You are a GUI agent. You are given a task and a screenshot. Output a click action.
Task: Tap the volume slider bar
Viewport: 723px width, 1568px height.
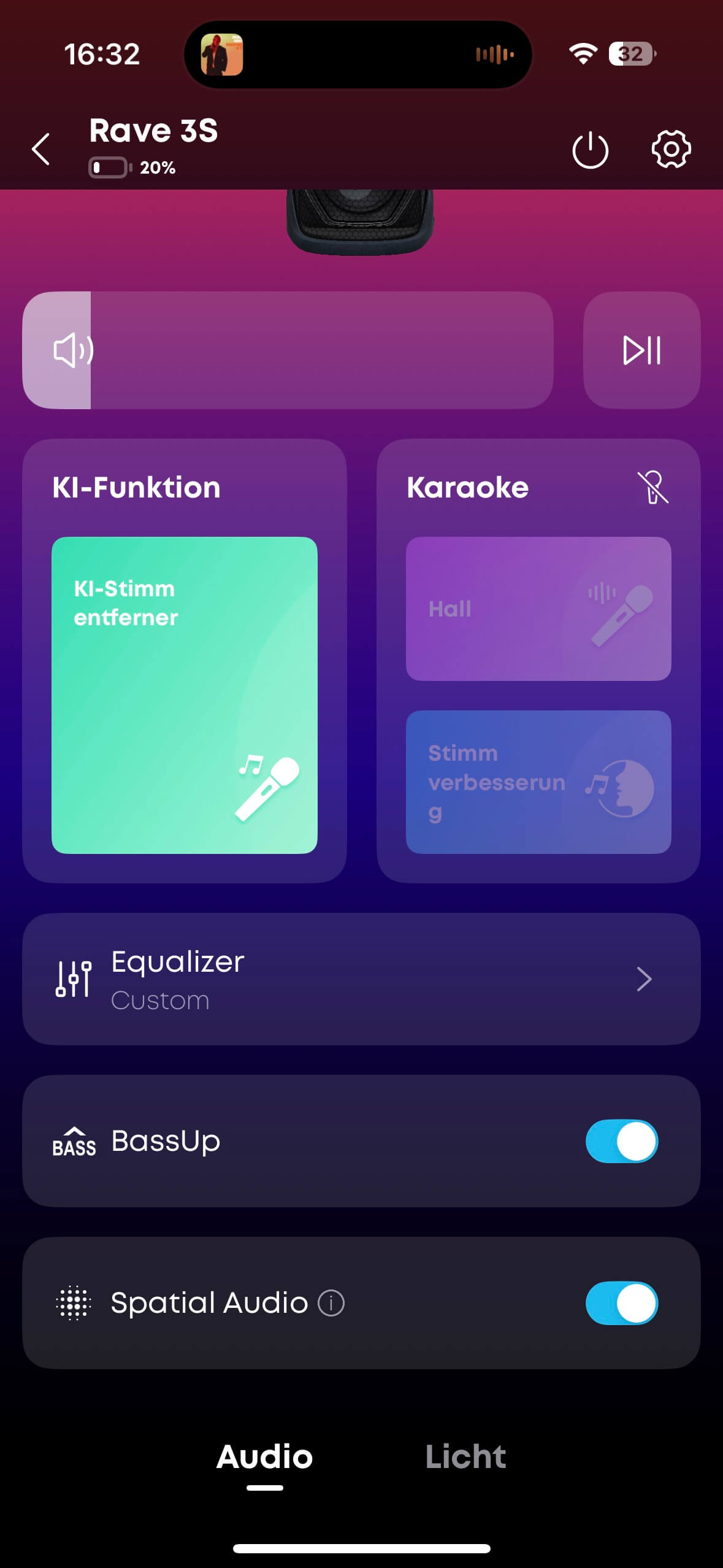click(x=288, y=350)
